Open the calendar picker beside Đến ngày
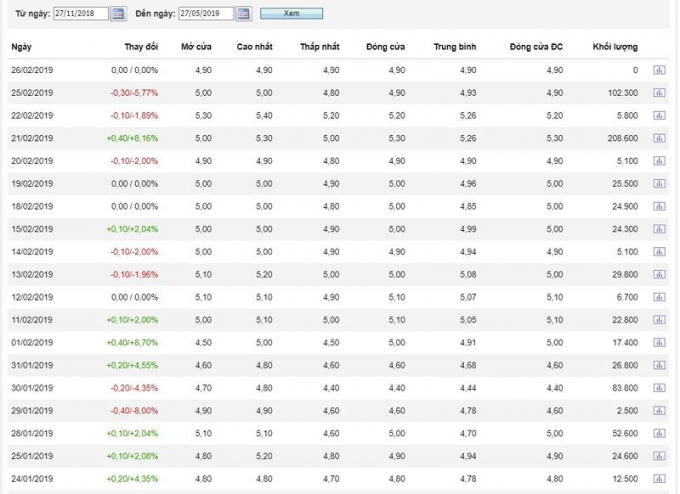680x494 pixels. 243,14
